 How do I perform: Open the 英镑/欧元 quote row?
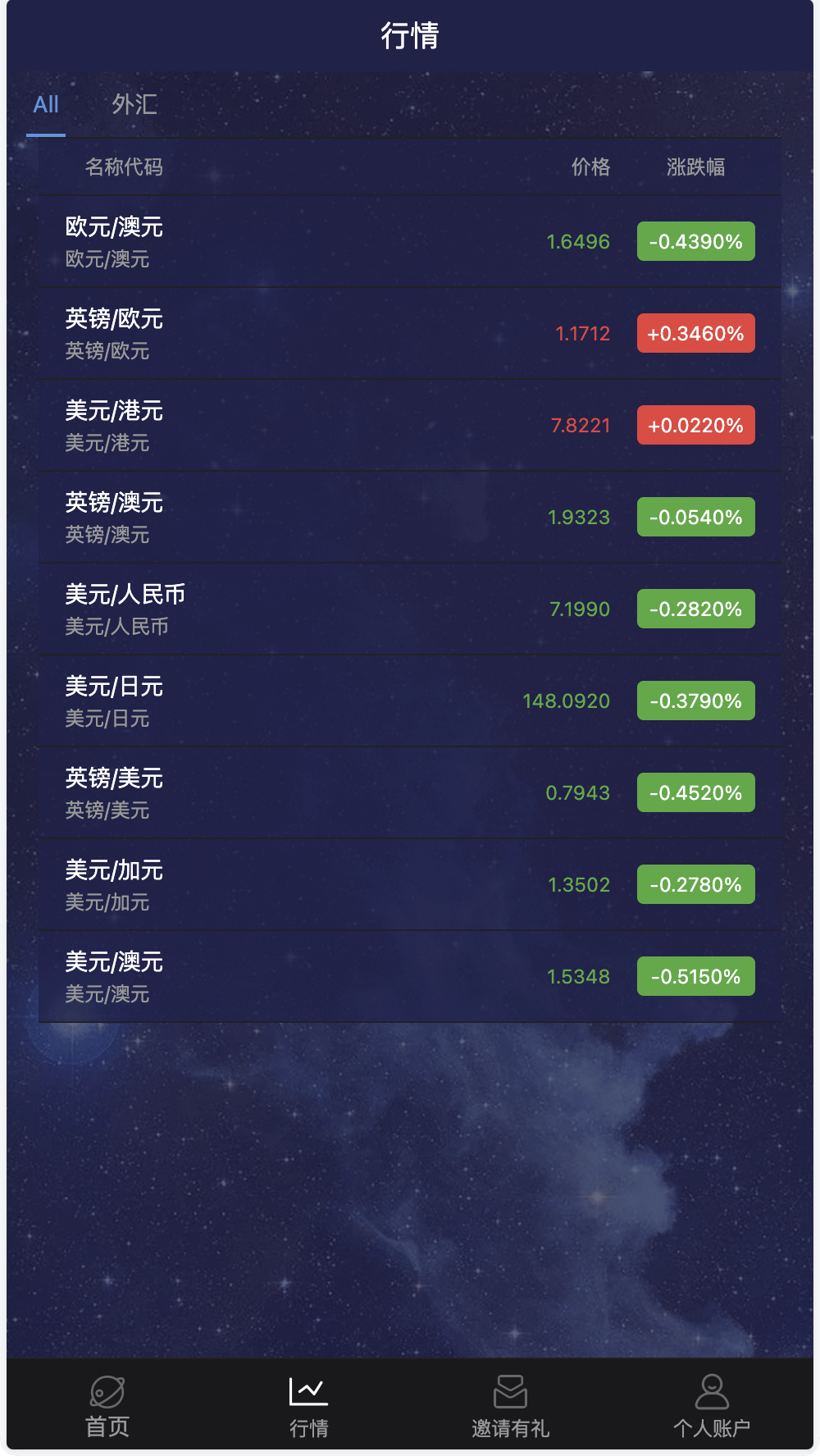point(409,334)
